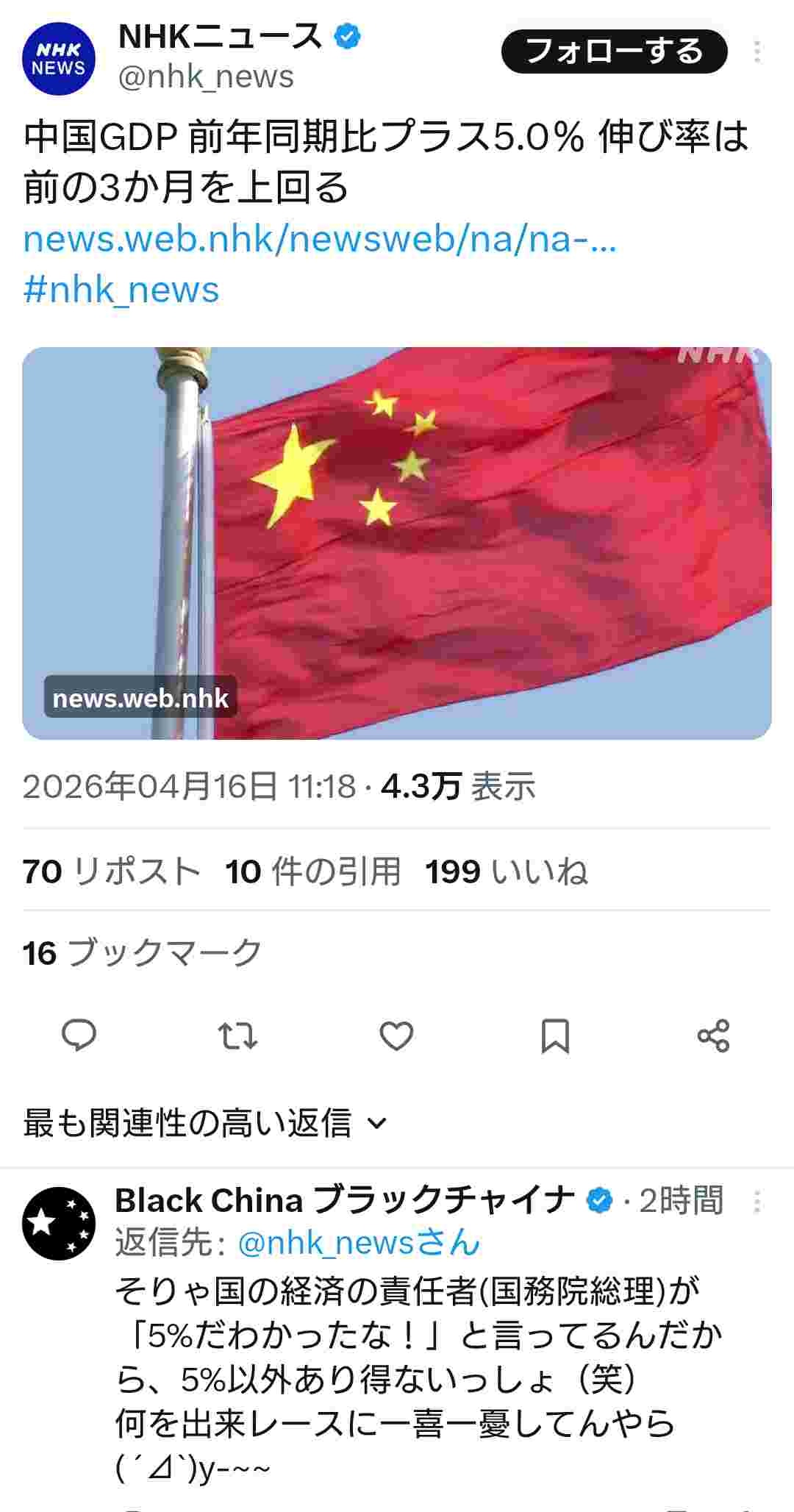Tap the フォローする button for NHKニュース

point(614,51)
